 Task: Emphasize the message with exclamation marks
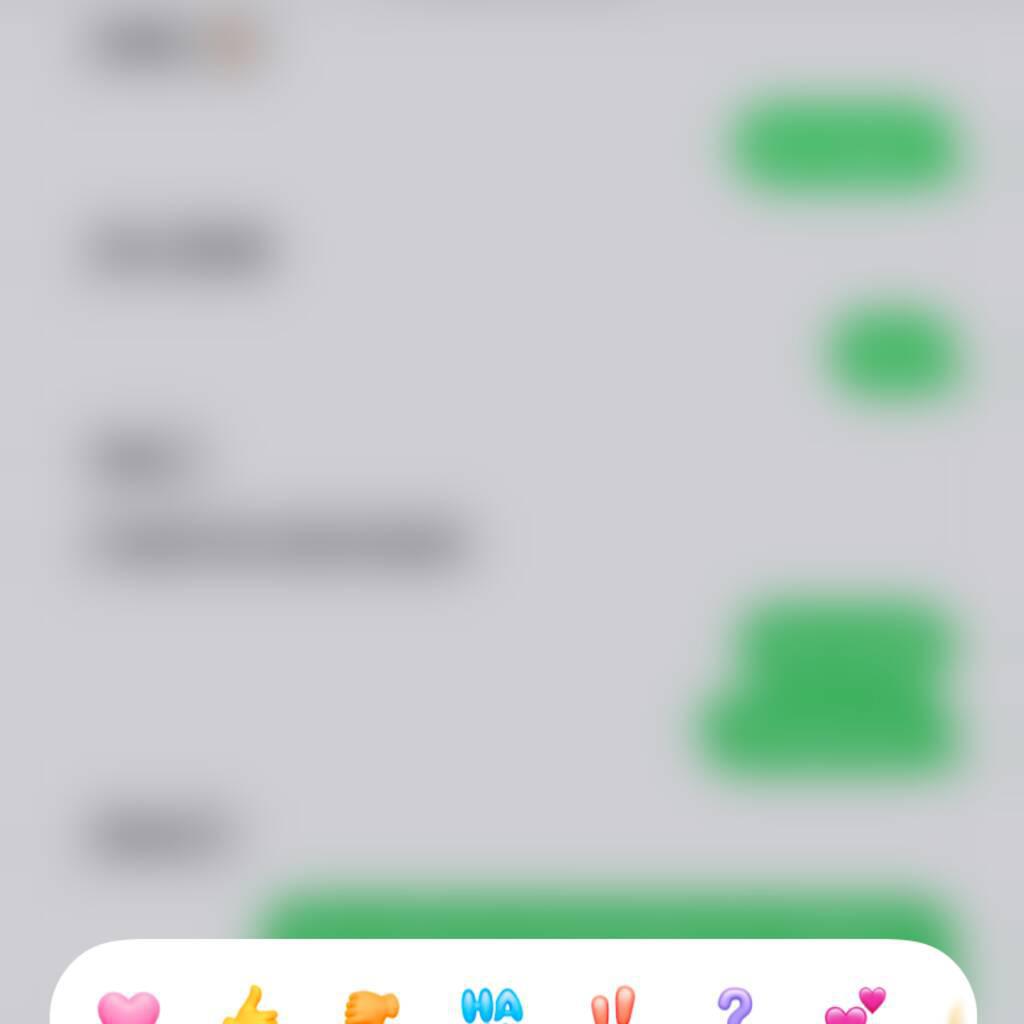click(612, 1005)
